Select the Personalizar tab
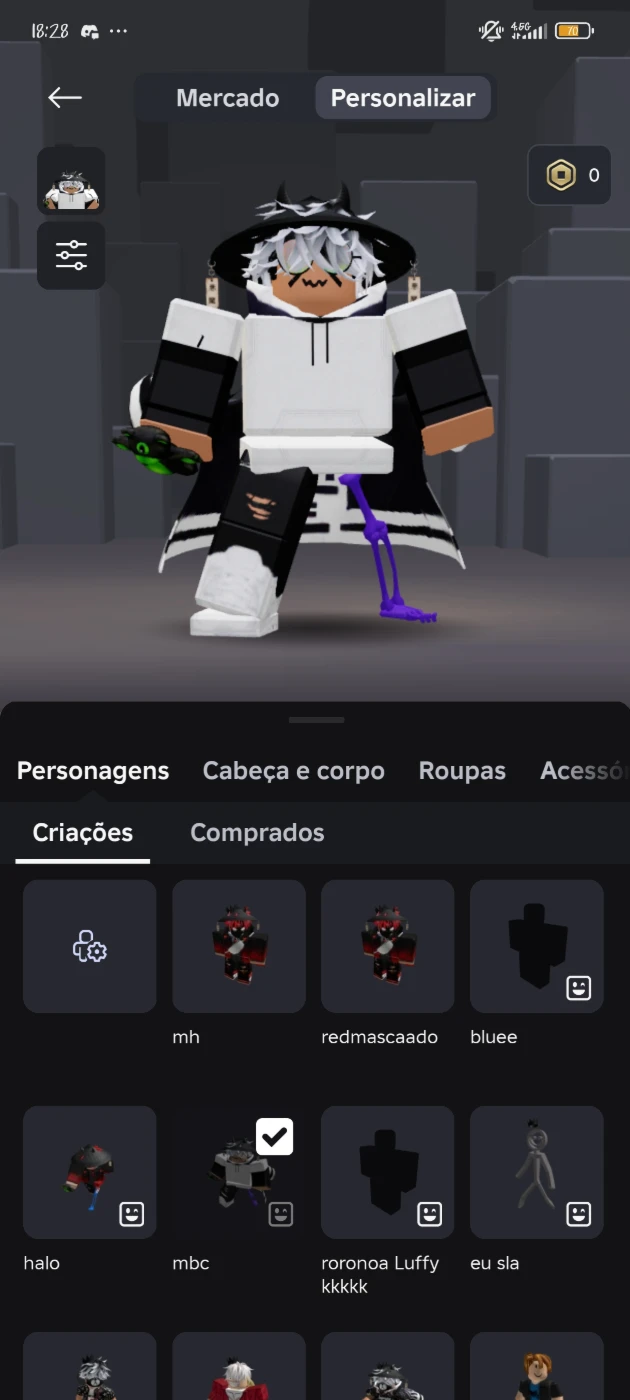Viewport: 630px width, 1400px height. [x=403, y=98]
